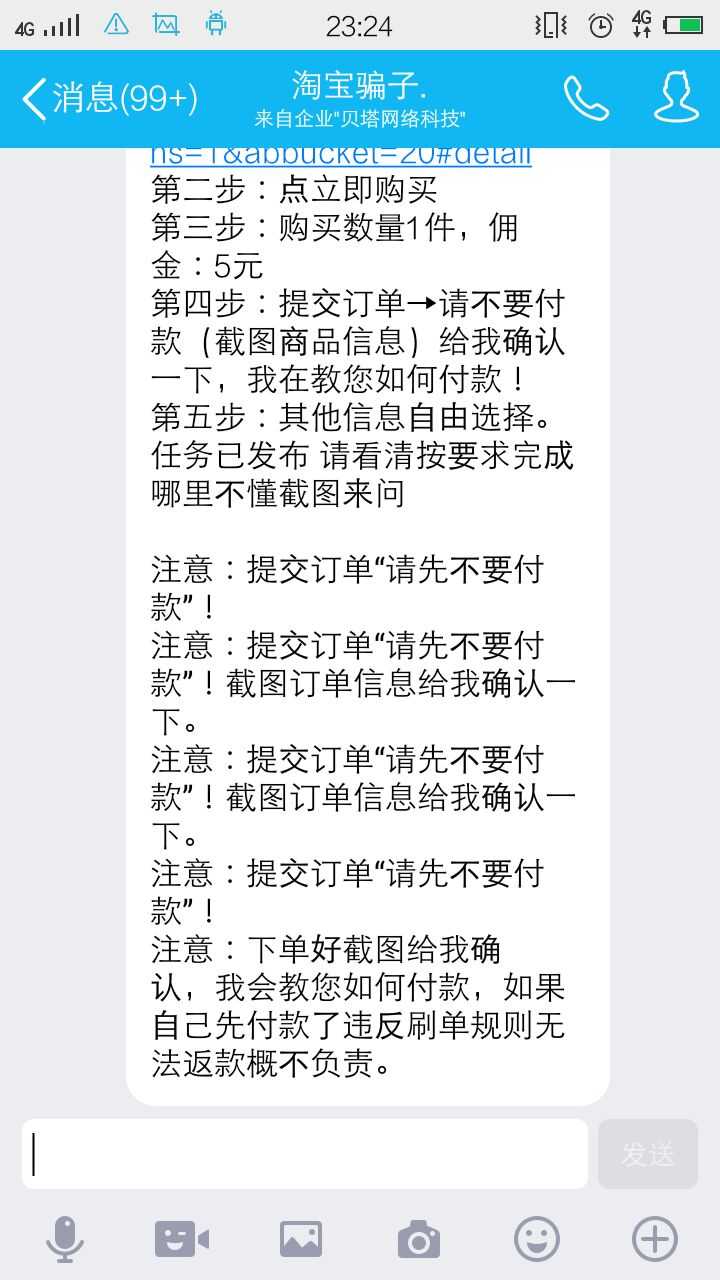Tap the vibration mode status icon
Screen dimensions: 720x1280
551,25
